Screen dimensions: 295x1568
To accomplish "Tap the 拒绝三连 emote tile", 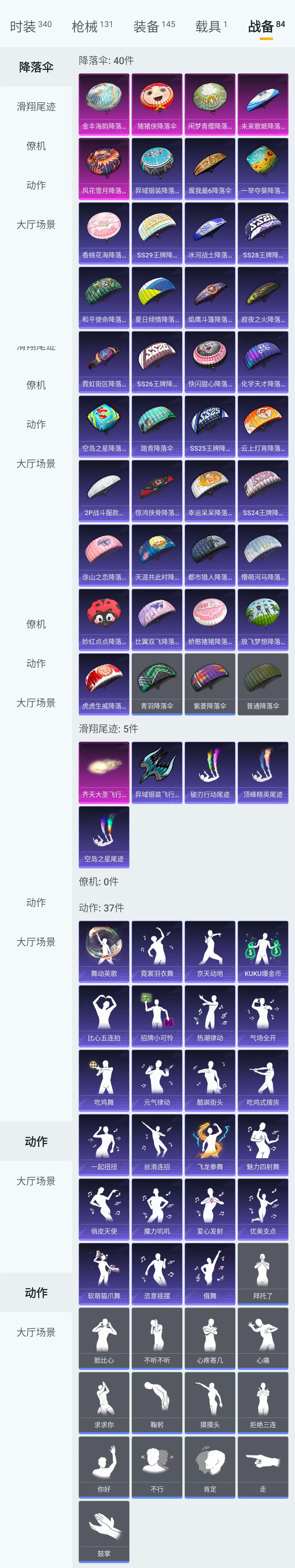I will pos(263,1402).
